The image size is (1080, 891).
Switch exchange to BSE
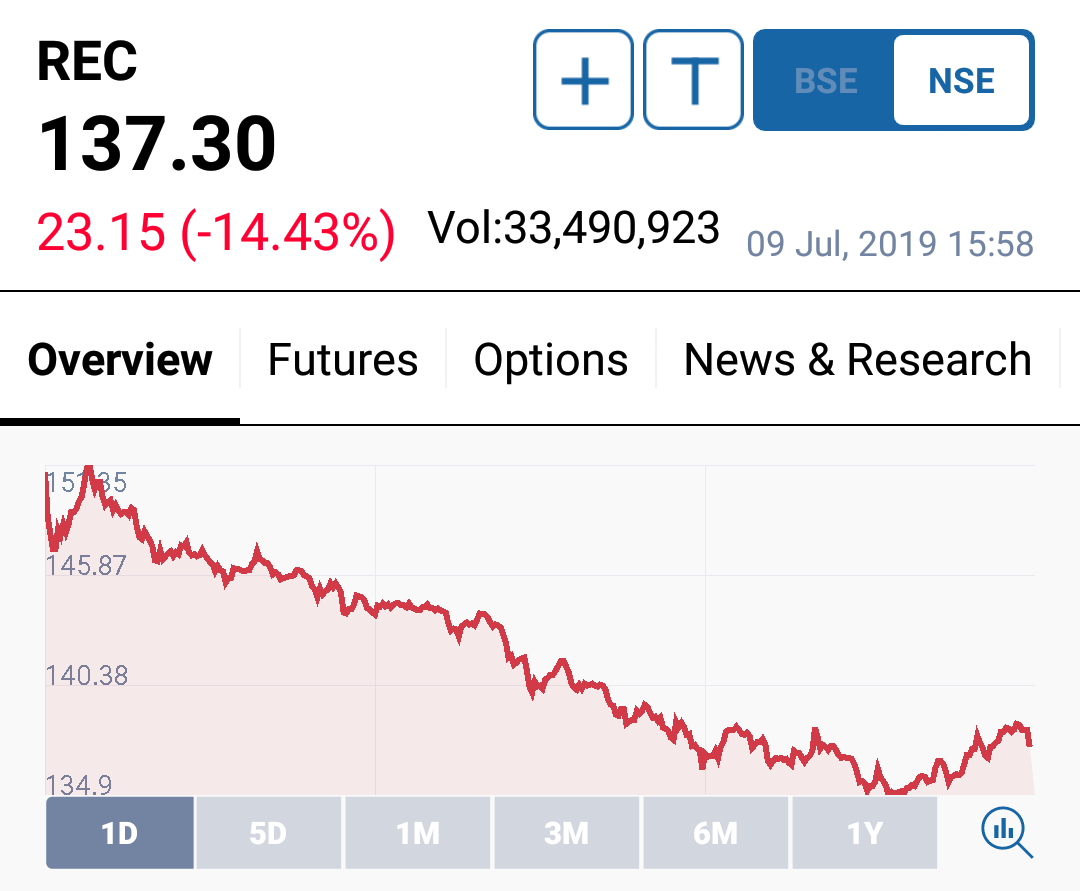pos(826,80)
